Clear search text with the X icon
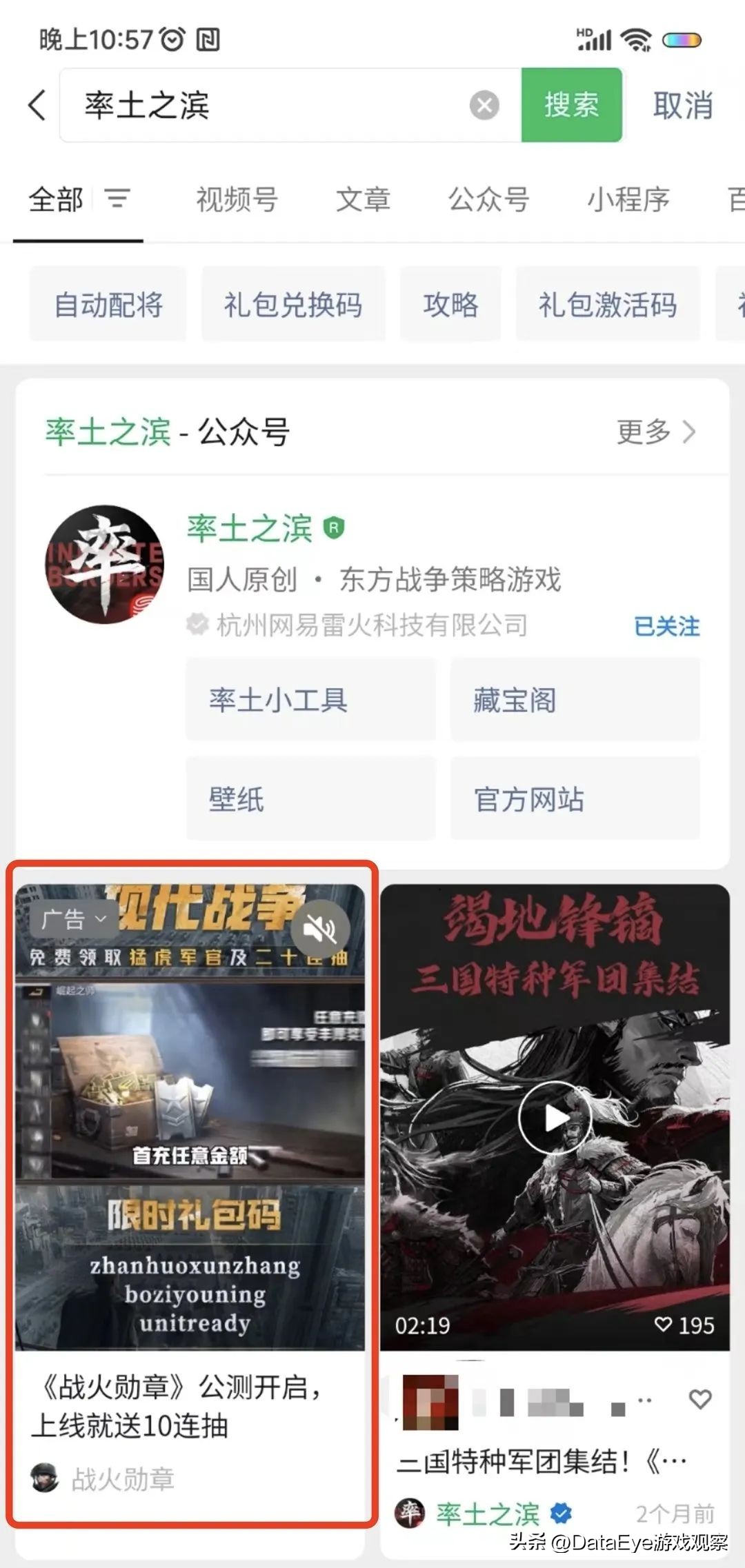 (483, 105)
